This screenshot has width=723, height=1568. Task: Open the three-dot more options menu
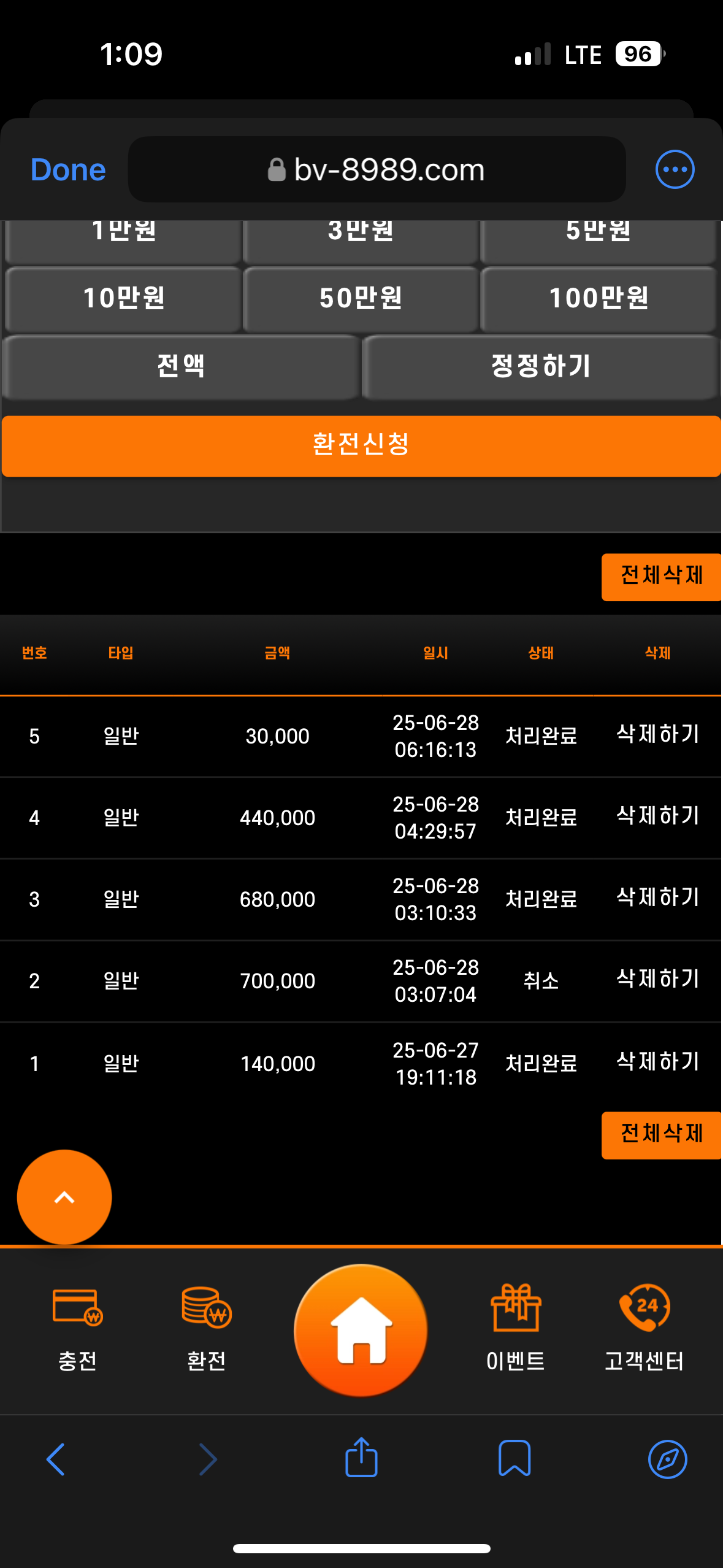point(675,169)
